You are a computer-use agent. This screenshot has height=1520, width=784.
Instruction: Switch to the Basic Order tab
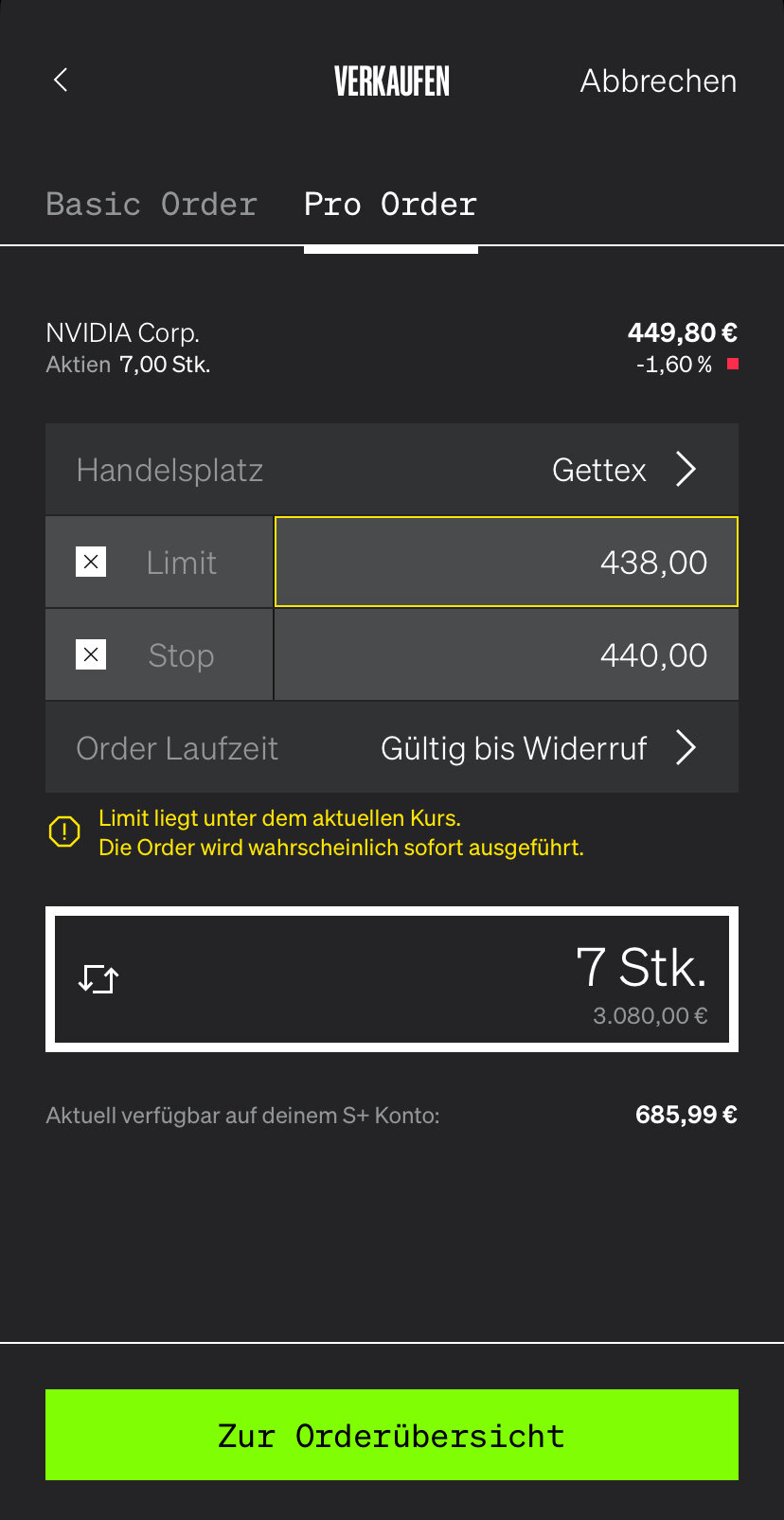pyautogui.click(x=151, y=205)
